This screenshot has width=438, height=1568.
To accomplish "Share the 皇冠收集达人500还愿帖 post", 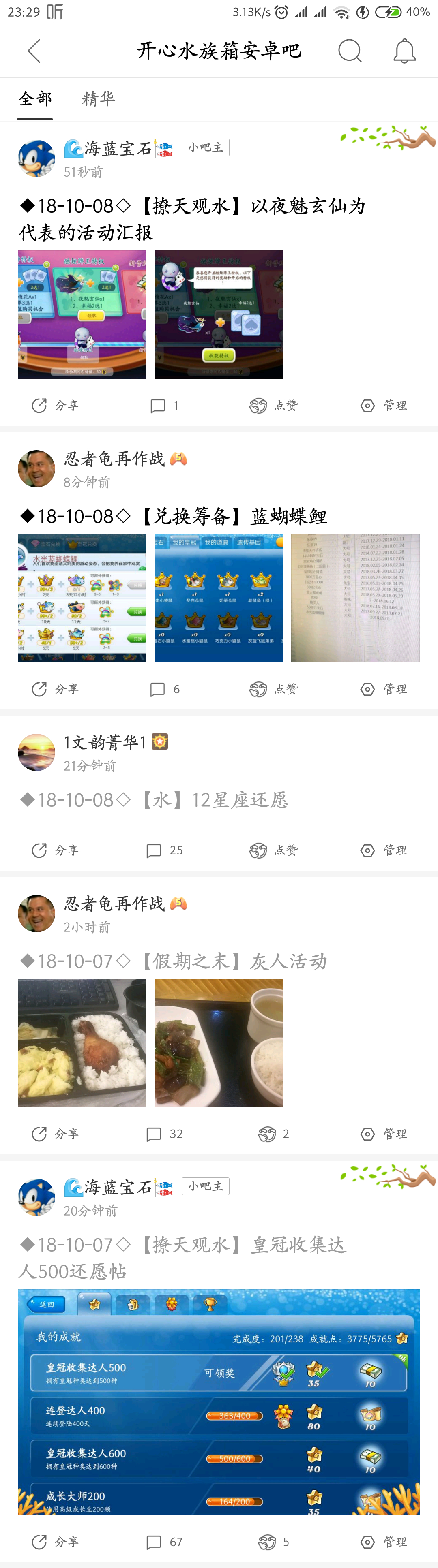I will coord(55,1542).
